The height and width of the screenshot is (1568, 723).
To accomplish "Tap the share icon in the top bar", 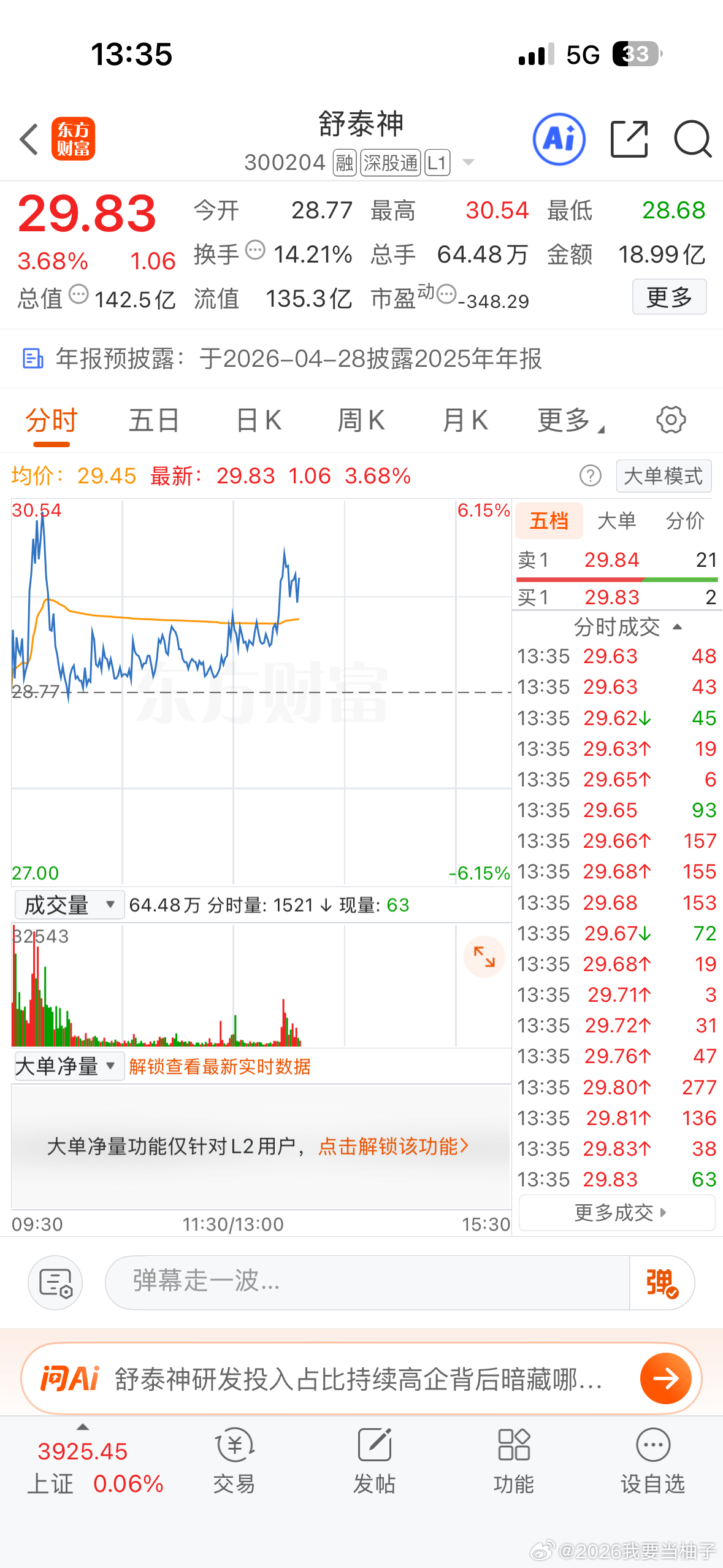I will [629, 140].
